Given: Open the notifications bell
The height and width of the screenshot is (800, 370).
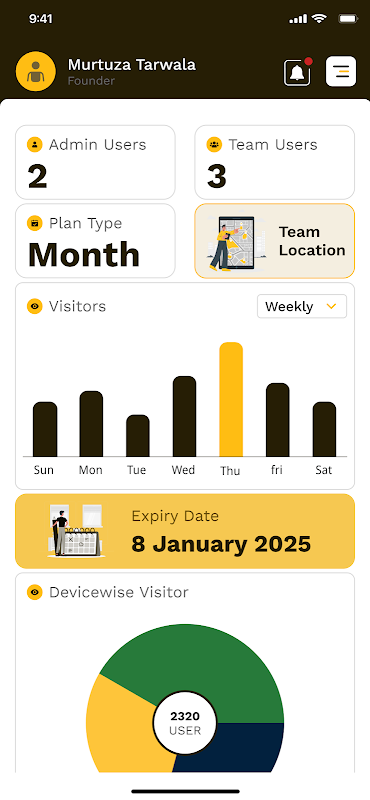Looking at the screenshot, I should coord(297,72).
